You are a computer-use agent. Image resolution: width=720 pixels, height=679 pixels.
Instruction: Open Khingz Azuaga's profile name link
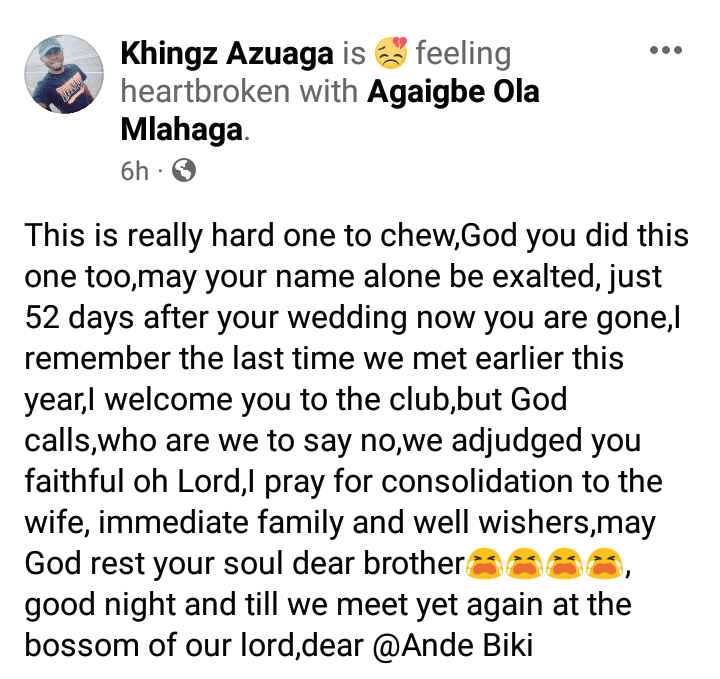pyautogui.click(x=224, y=53)
